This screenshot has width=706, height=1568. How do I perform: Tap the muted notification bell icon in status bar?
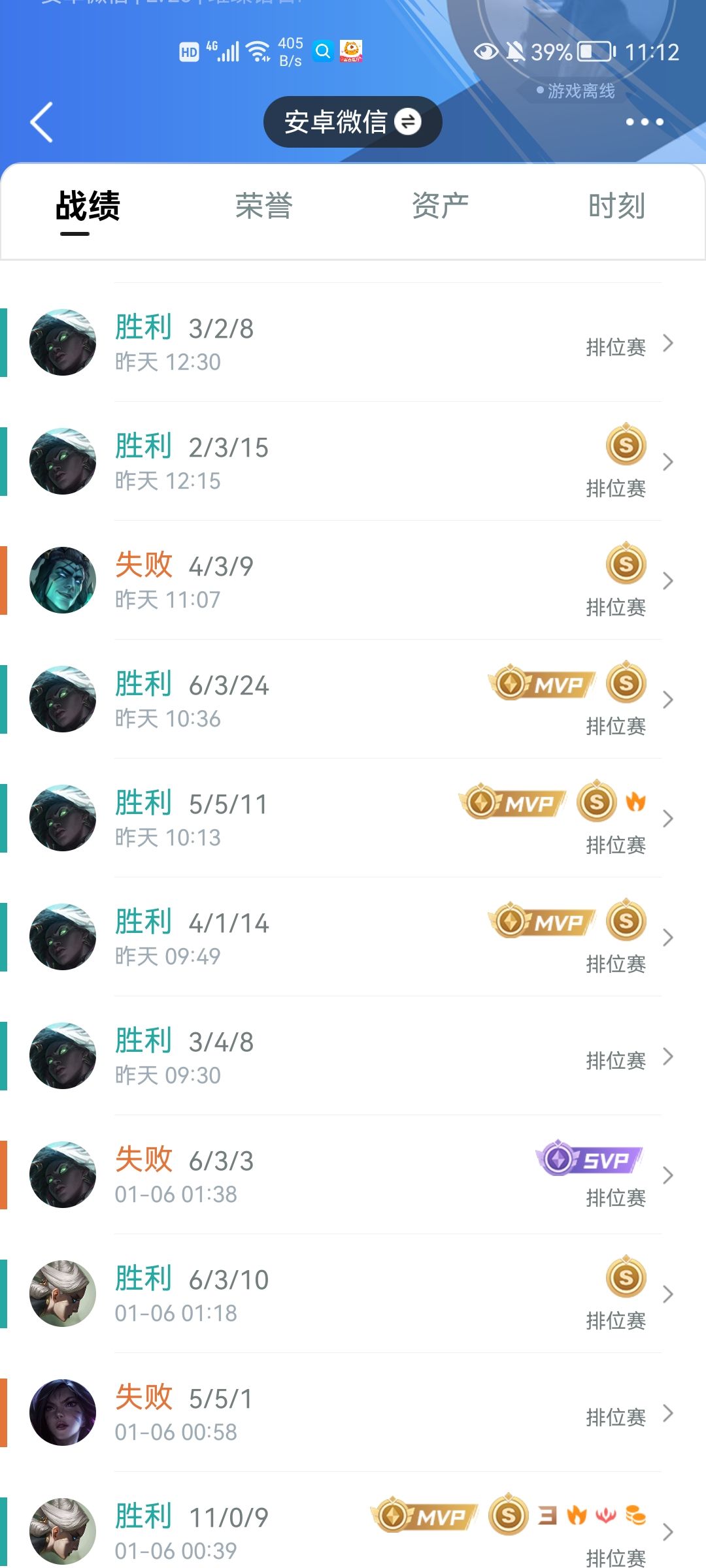pyautogui.click(x=516, y=51)
